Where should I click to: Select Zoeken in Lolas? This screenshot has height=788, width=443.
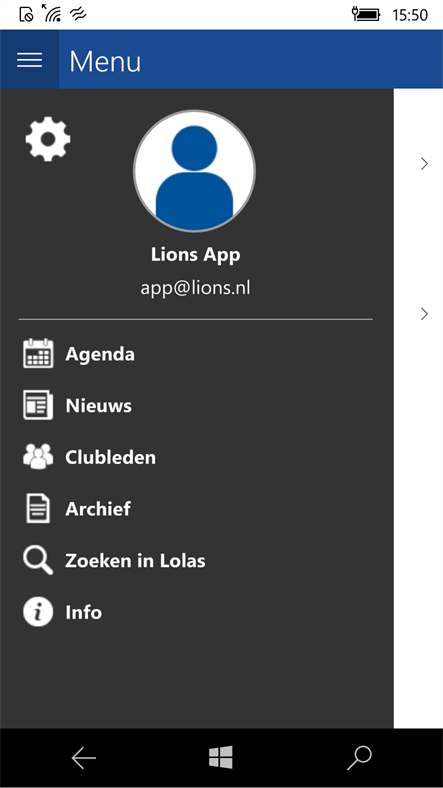point(196,560)
